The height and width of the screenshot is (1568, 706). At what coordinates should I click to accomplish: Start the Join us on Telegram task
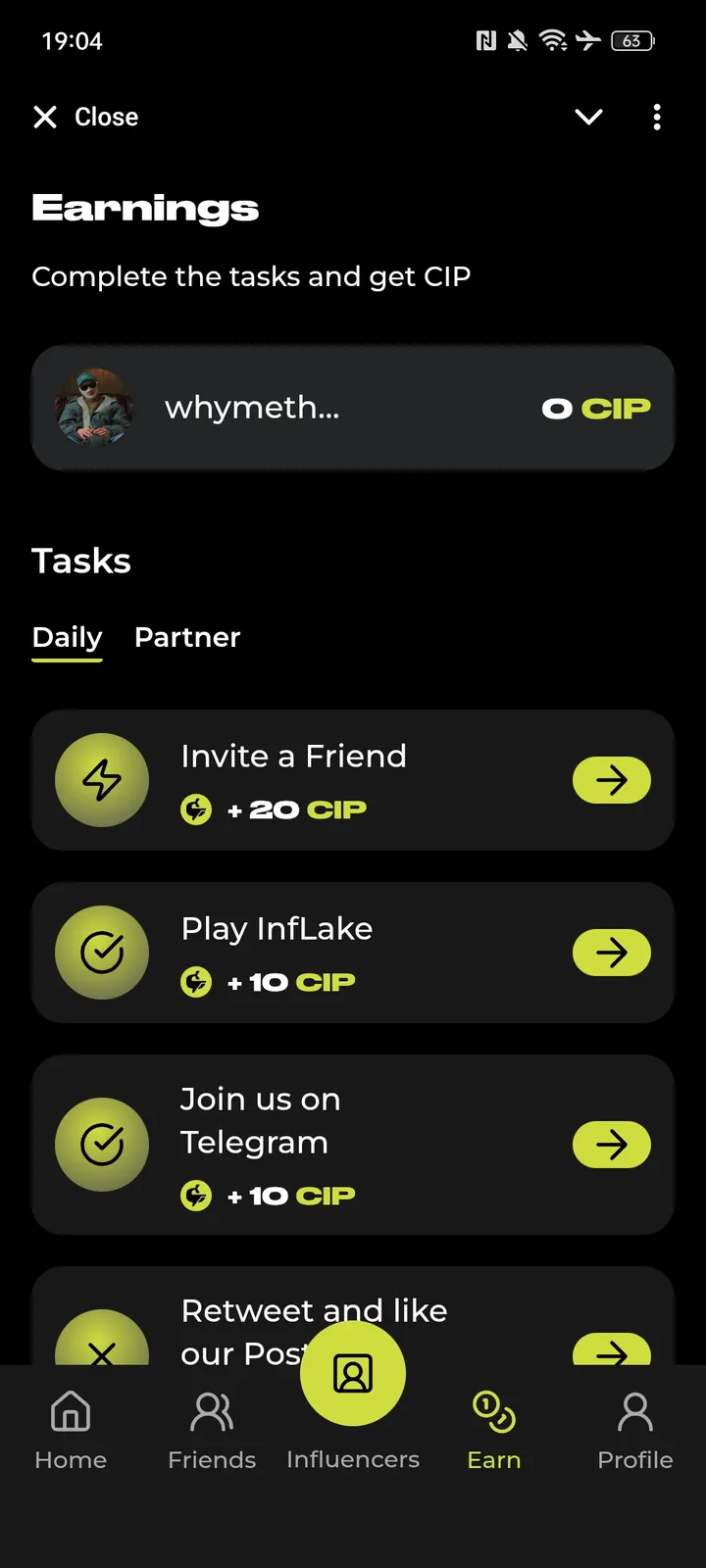612,1144
